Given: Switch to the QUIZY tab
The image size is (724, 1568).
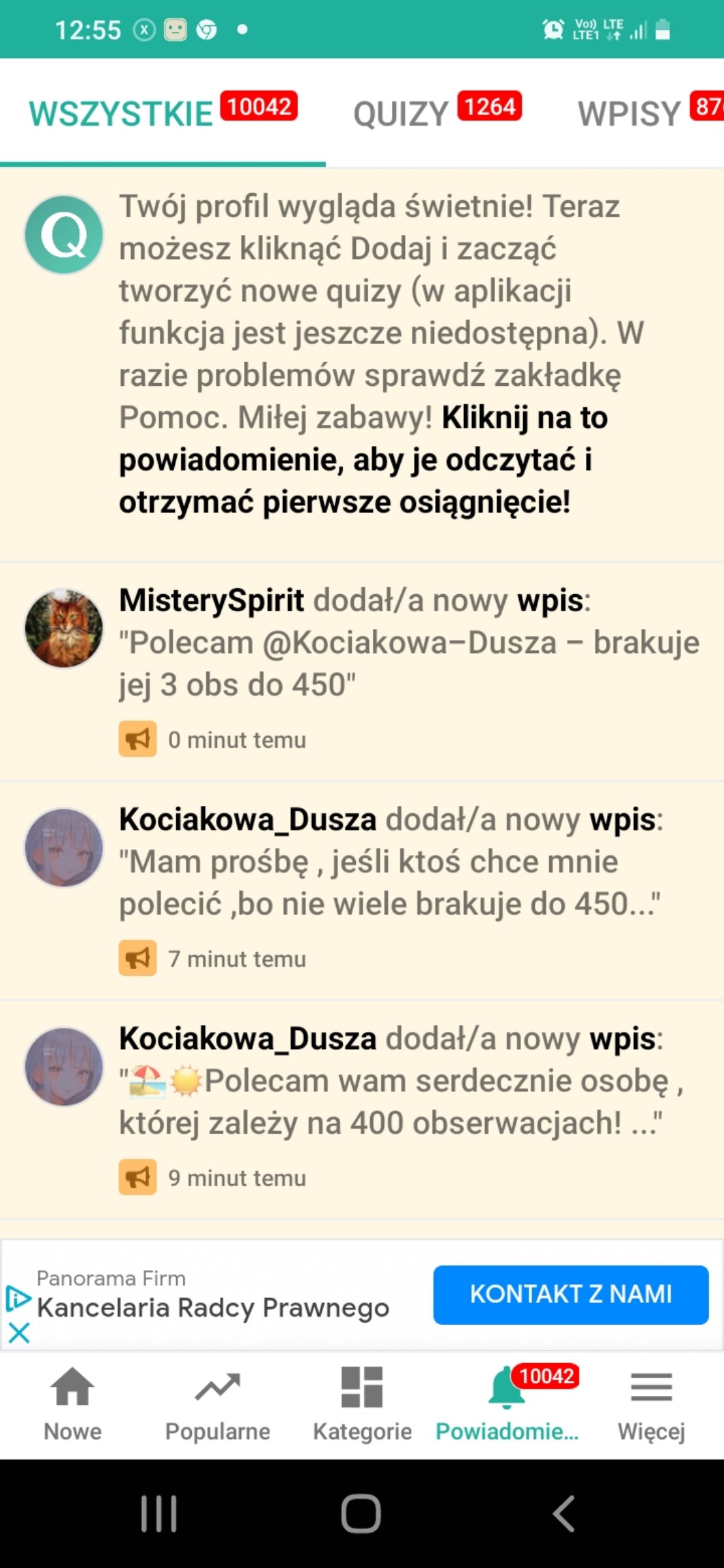Looking at the screenshot, I should [402, 113].
